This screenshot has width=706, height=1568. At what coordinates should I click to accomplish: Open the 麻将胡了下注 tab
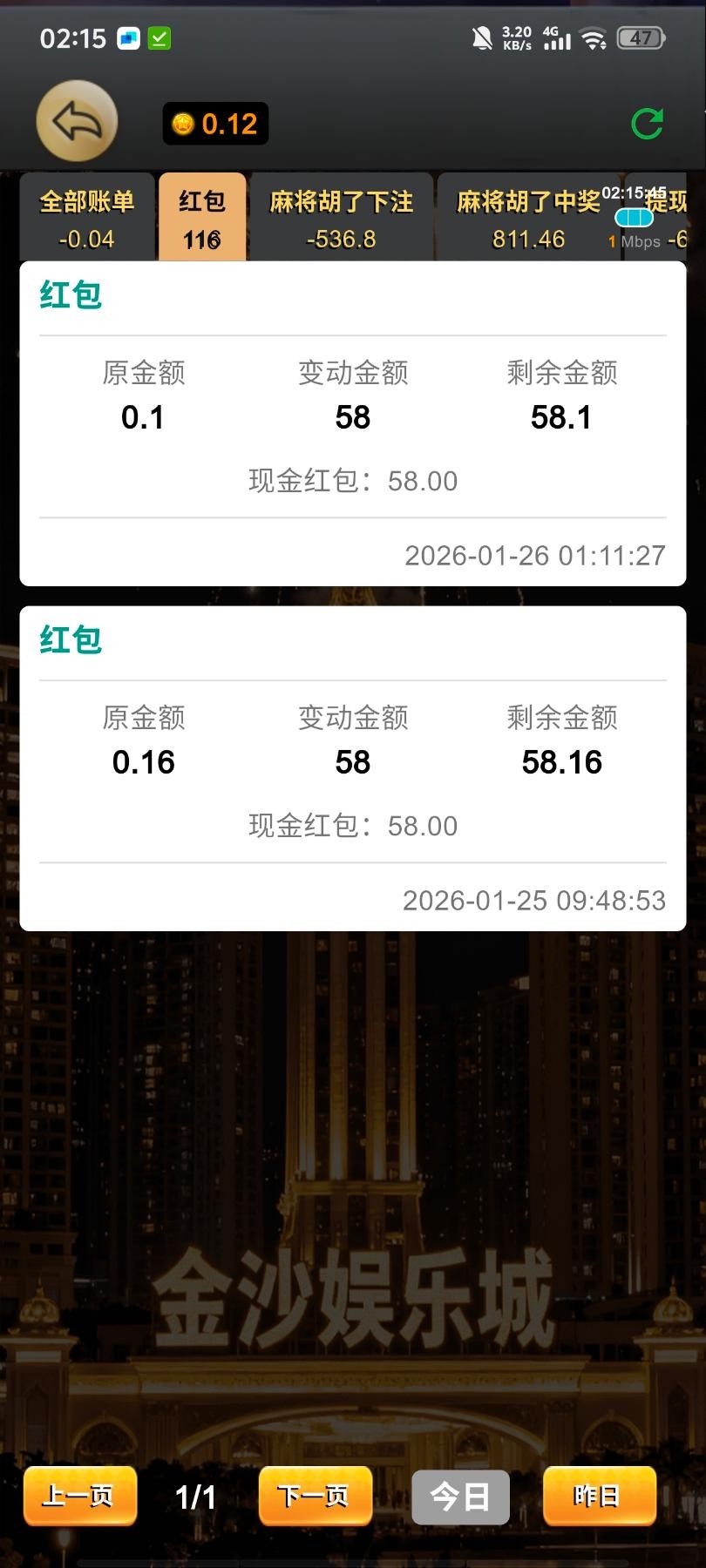tap(341, 218)
